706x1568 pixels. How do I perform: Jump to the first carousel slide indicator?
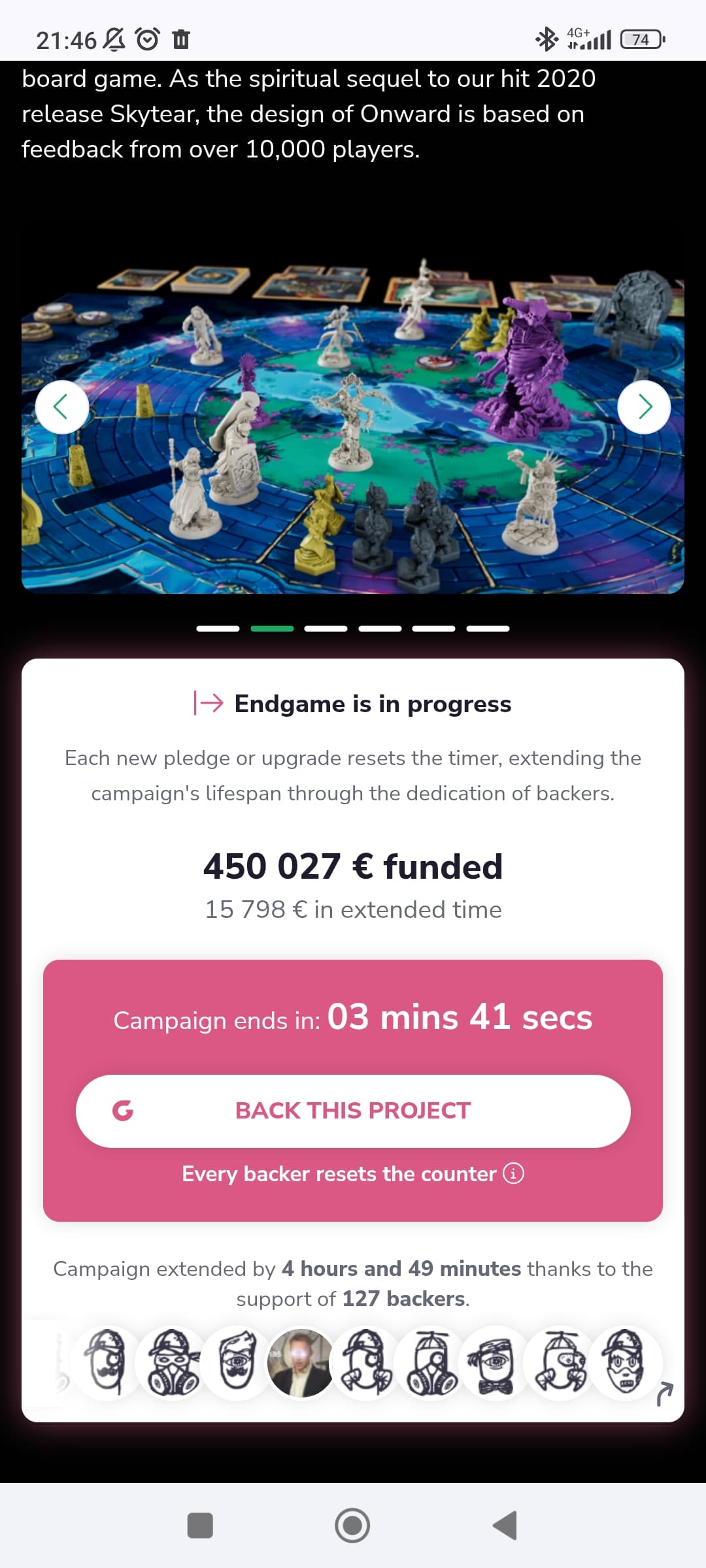[218, 629]
